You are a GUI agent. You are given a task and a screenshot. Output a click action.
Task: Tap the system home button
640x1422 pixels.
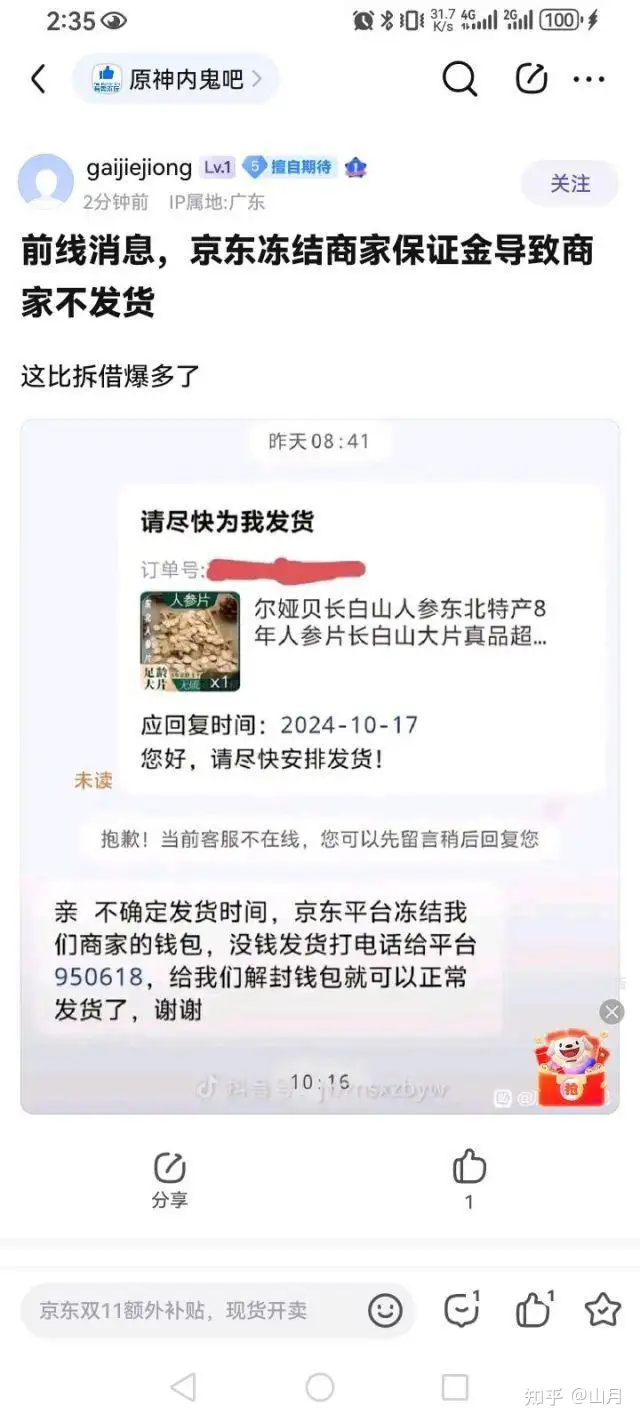320,1387
